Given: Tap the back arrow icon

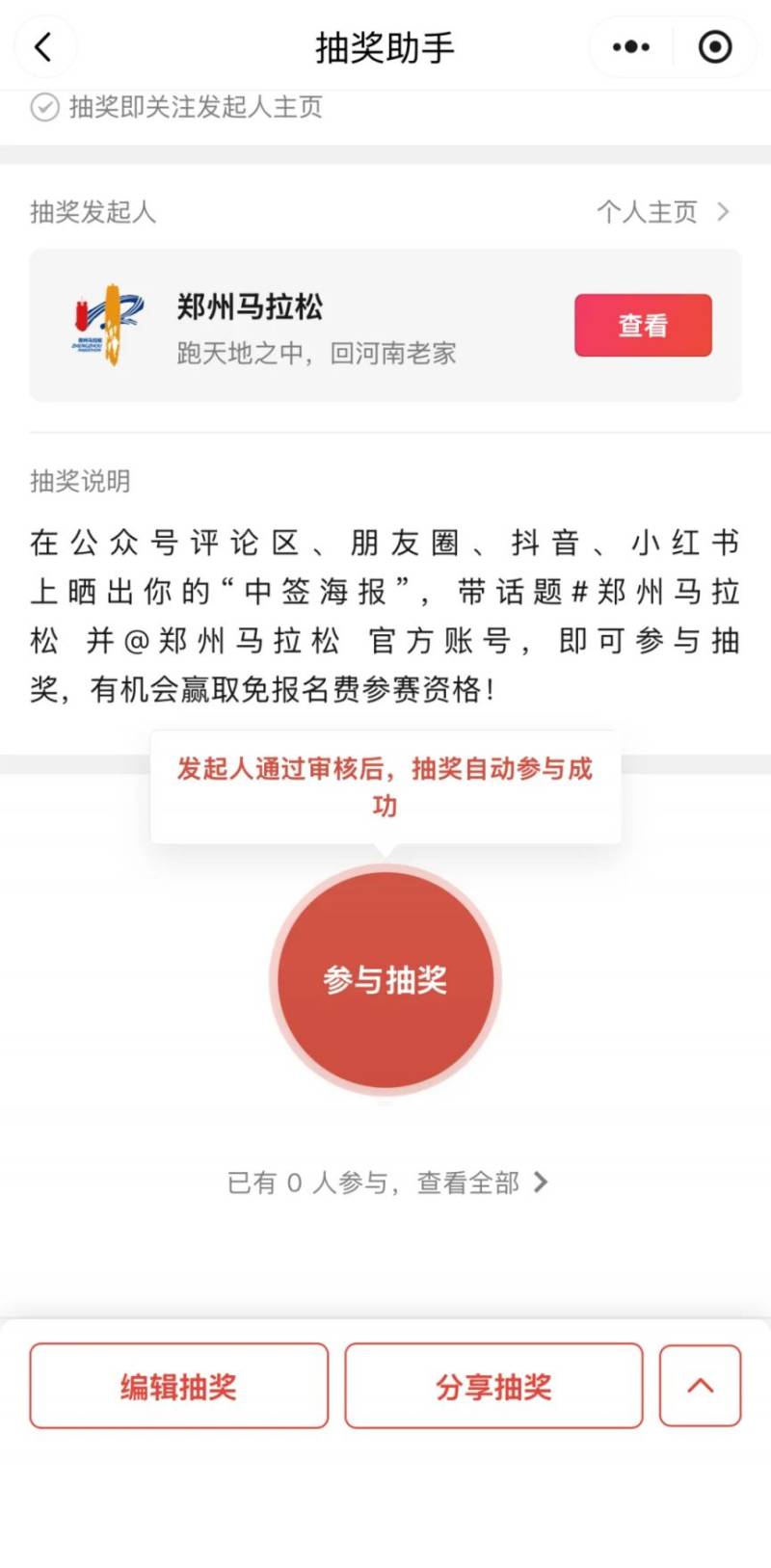Looking at the screenshot, I should pos(44,46).
